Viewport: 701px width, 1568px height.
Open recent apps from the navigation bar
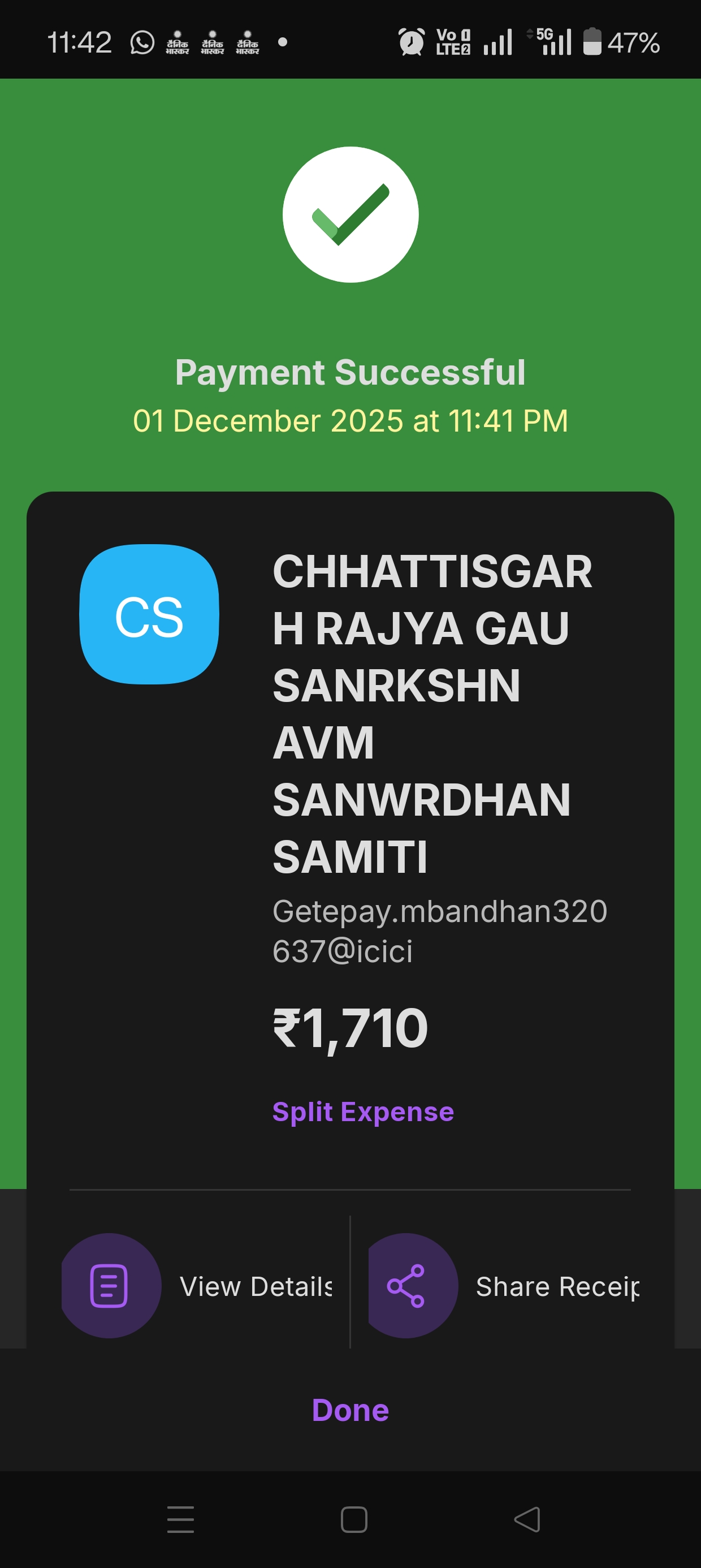180,1519
